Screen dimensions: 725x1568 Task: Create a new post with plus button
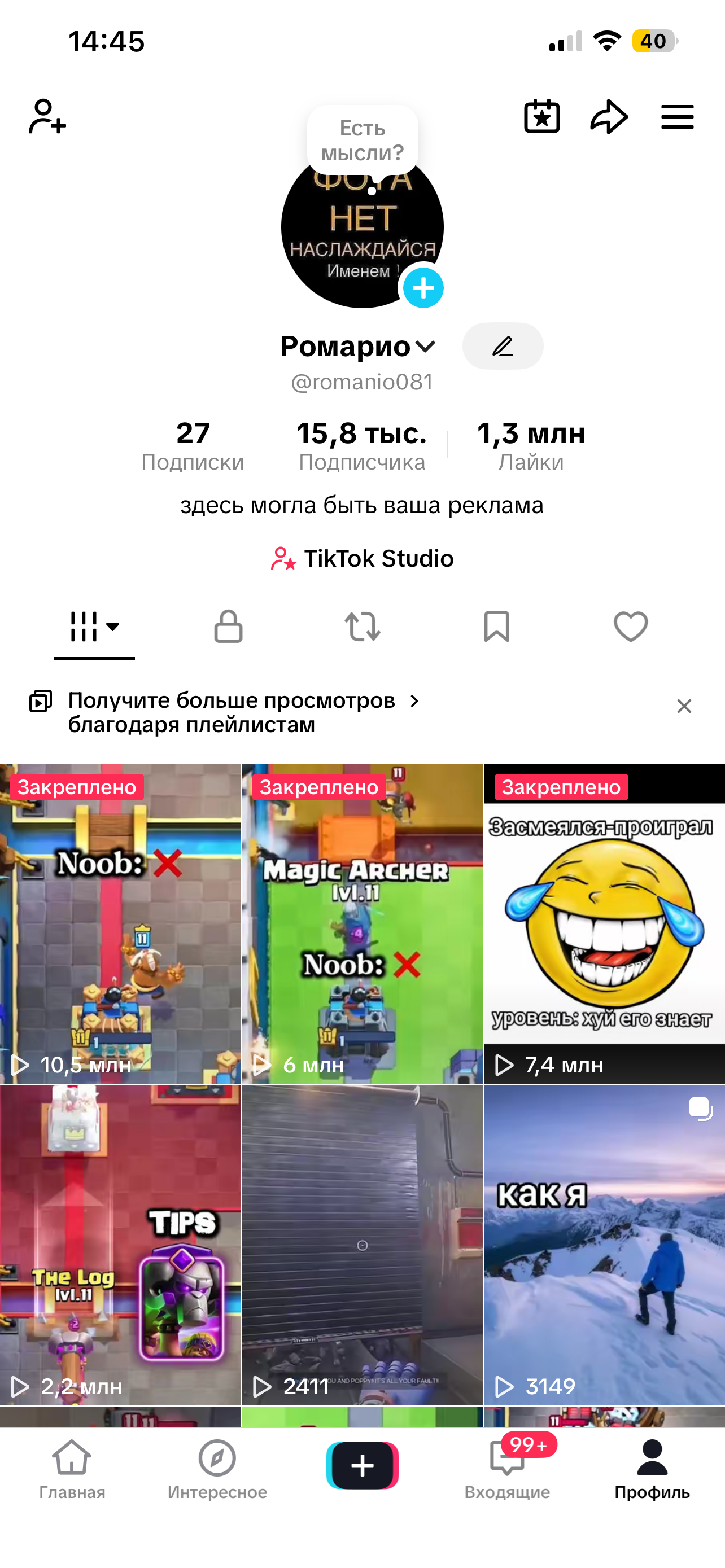[x=362, y=1465]
